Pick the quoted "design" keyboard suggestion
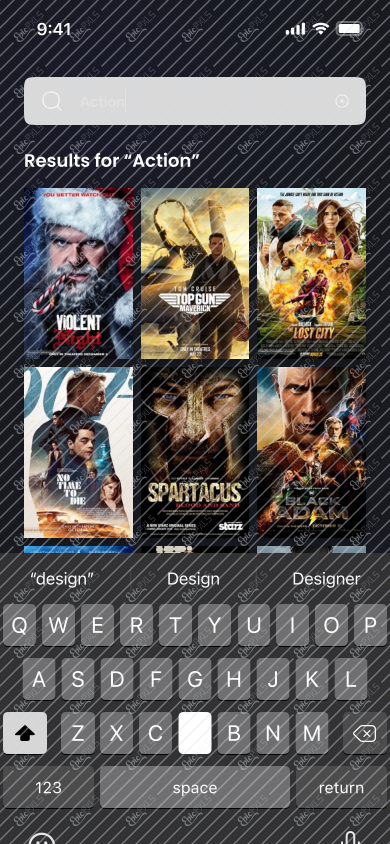 [62, 579]
